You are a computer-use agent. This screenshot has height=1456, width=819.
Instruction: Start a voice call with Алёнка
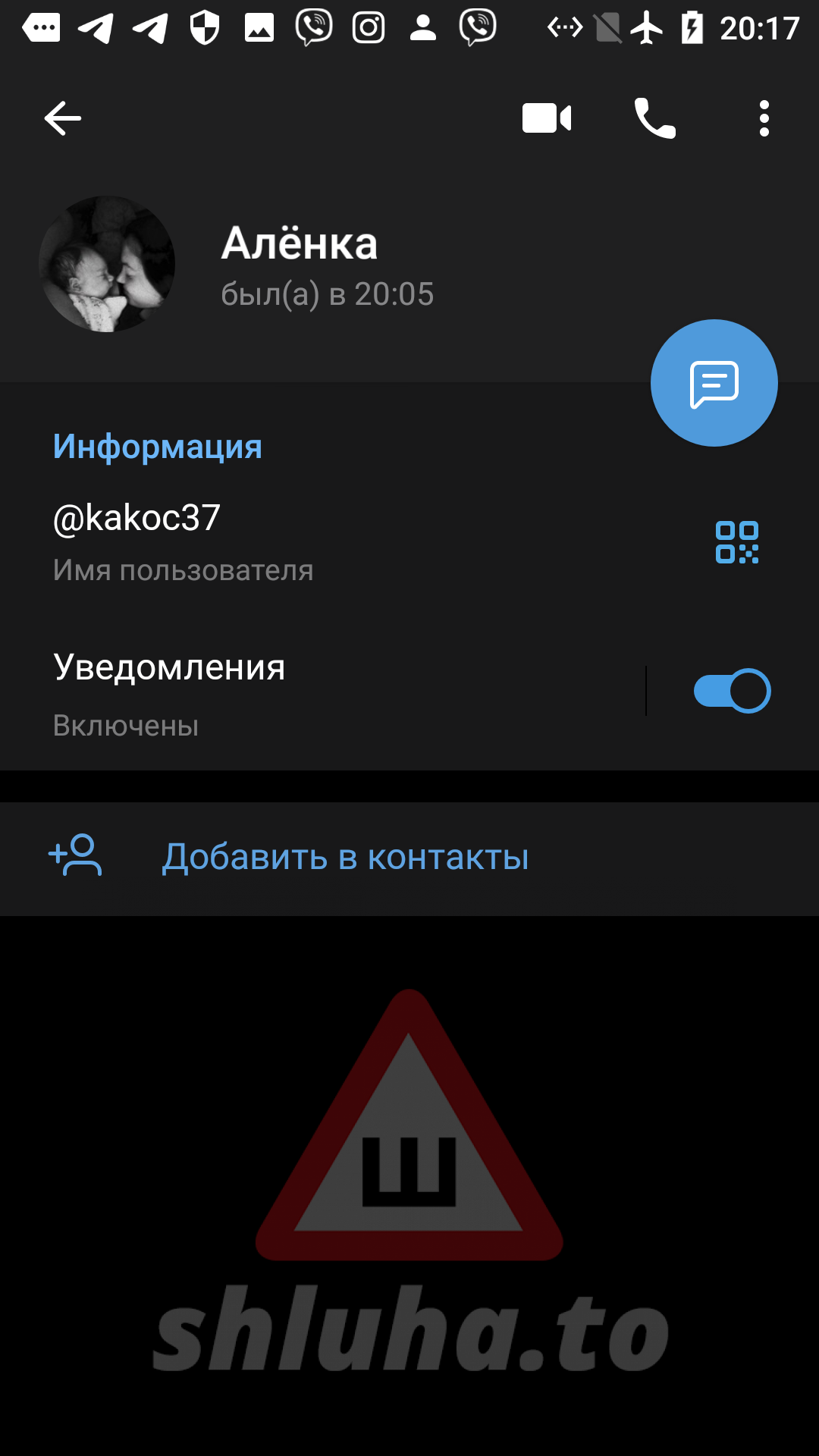click(655, 118)
